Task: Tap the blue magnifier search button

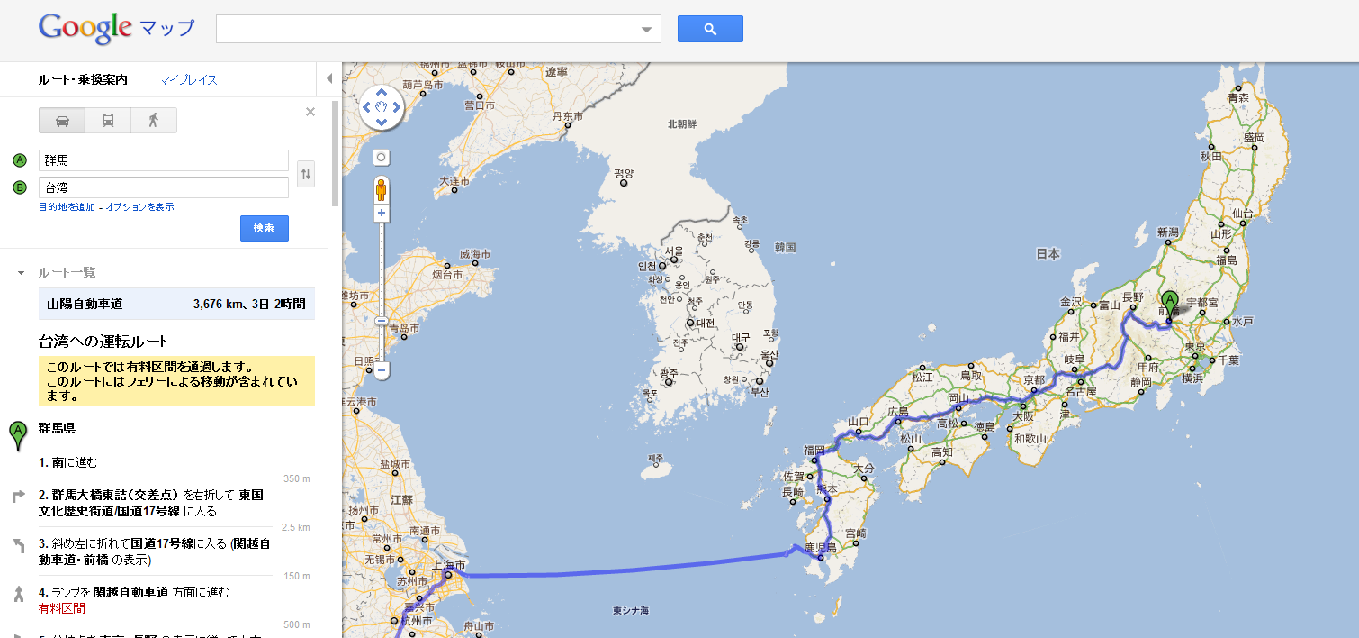Action: point(710,29)
